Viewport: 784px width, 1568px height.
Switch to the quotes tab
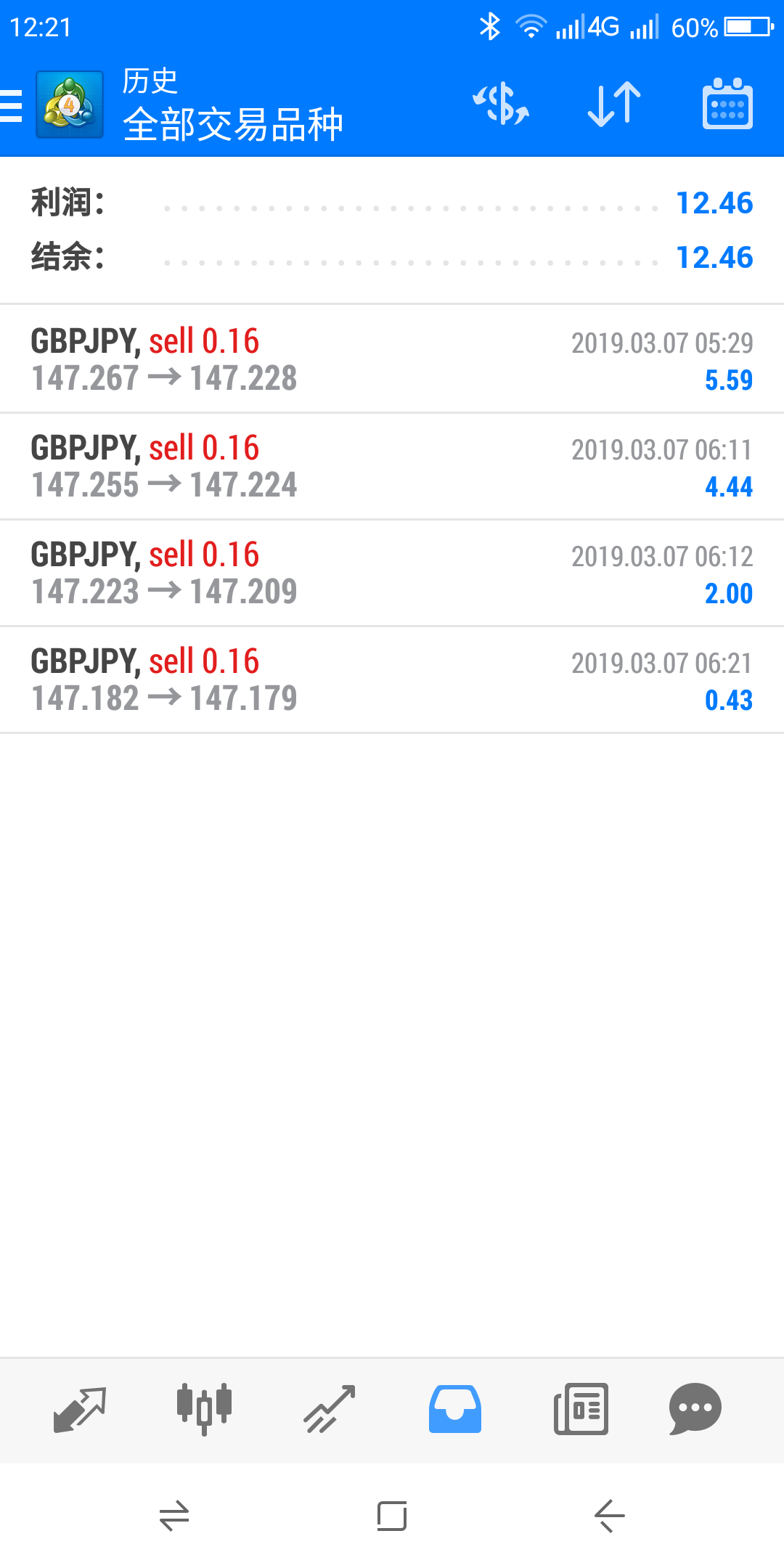[80, 1410]
